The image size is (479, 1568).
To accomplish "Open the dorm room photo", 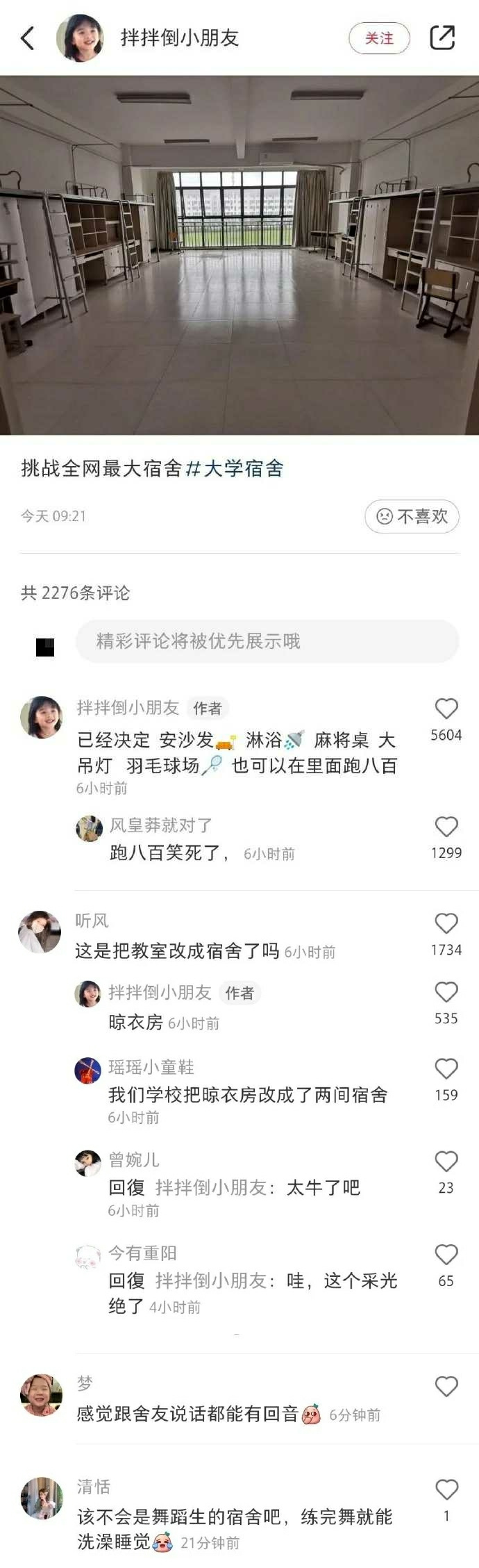I will point(239,254).
